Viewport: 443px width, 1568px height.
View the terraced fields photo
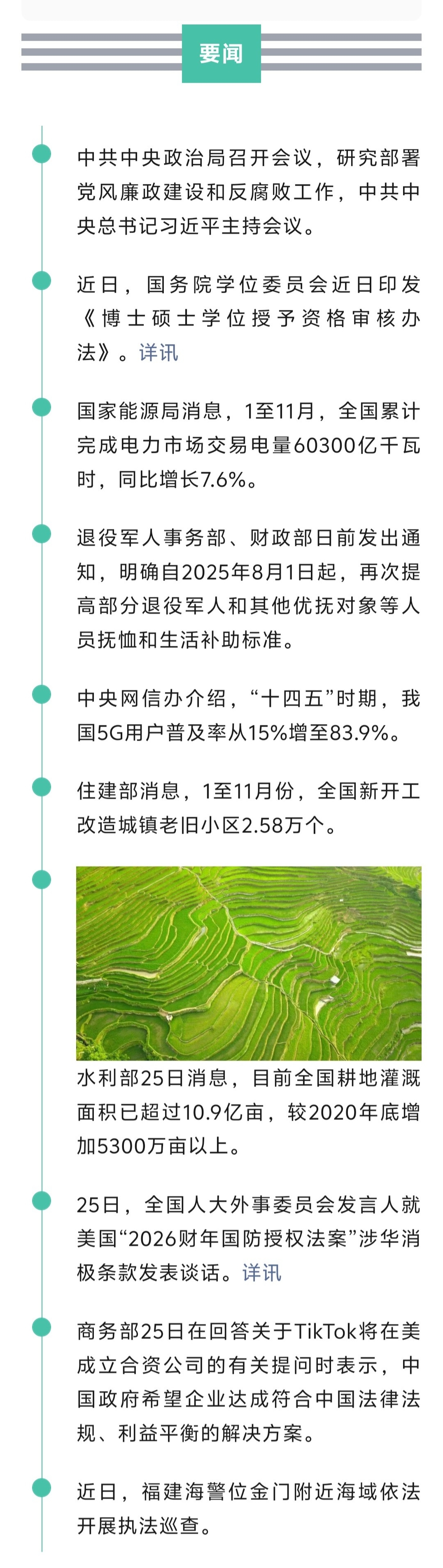248,964
